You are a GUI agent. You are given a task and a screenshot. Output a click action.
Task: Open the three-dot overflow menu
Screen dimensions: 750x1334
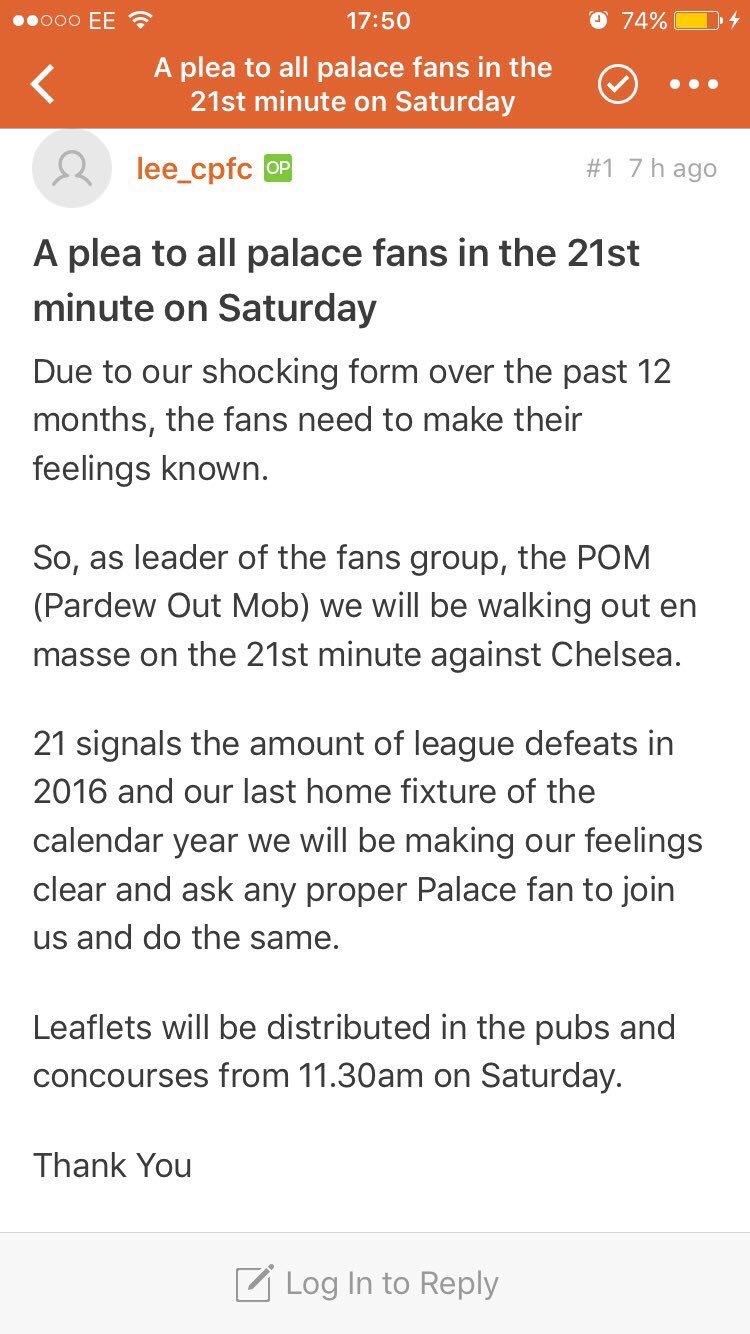pyautogui.click(x=694, y=85)
